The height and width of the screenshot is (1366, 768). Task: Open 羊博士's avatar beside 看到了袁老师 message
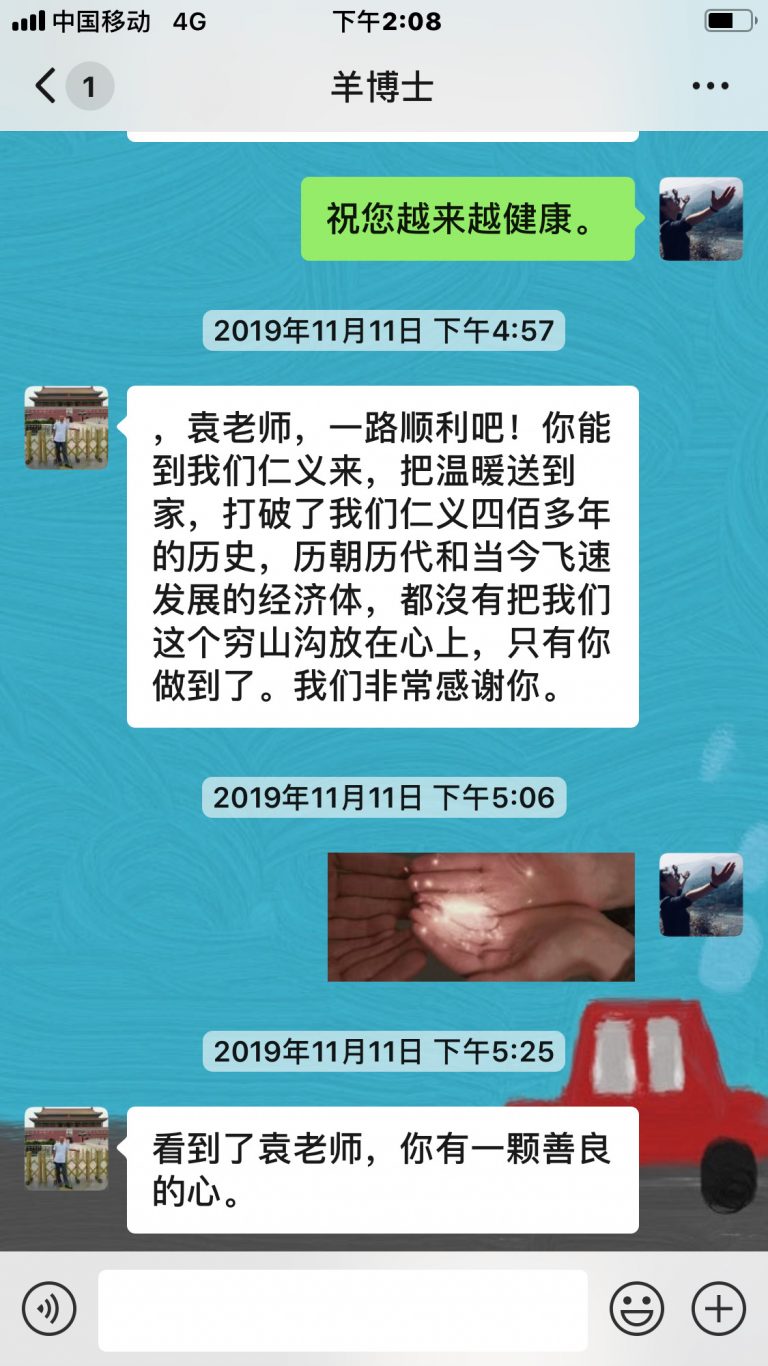tap(66, 1148)
